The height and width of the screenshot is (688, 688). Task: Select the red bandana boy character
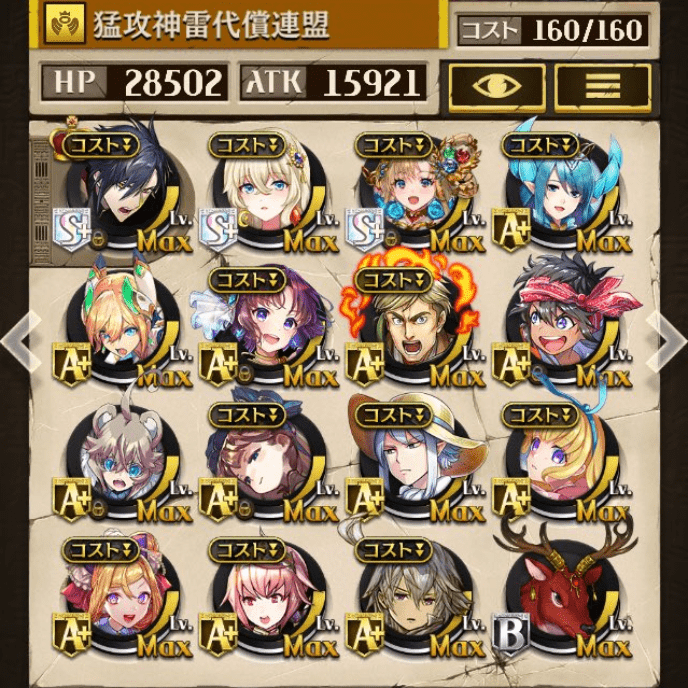pos(560,330)
